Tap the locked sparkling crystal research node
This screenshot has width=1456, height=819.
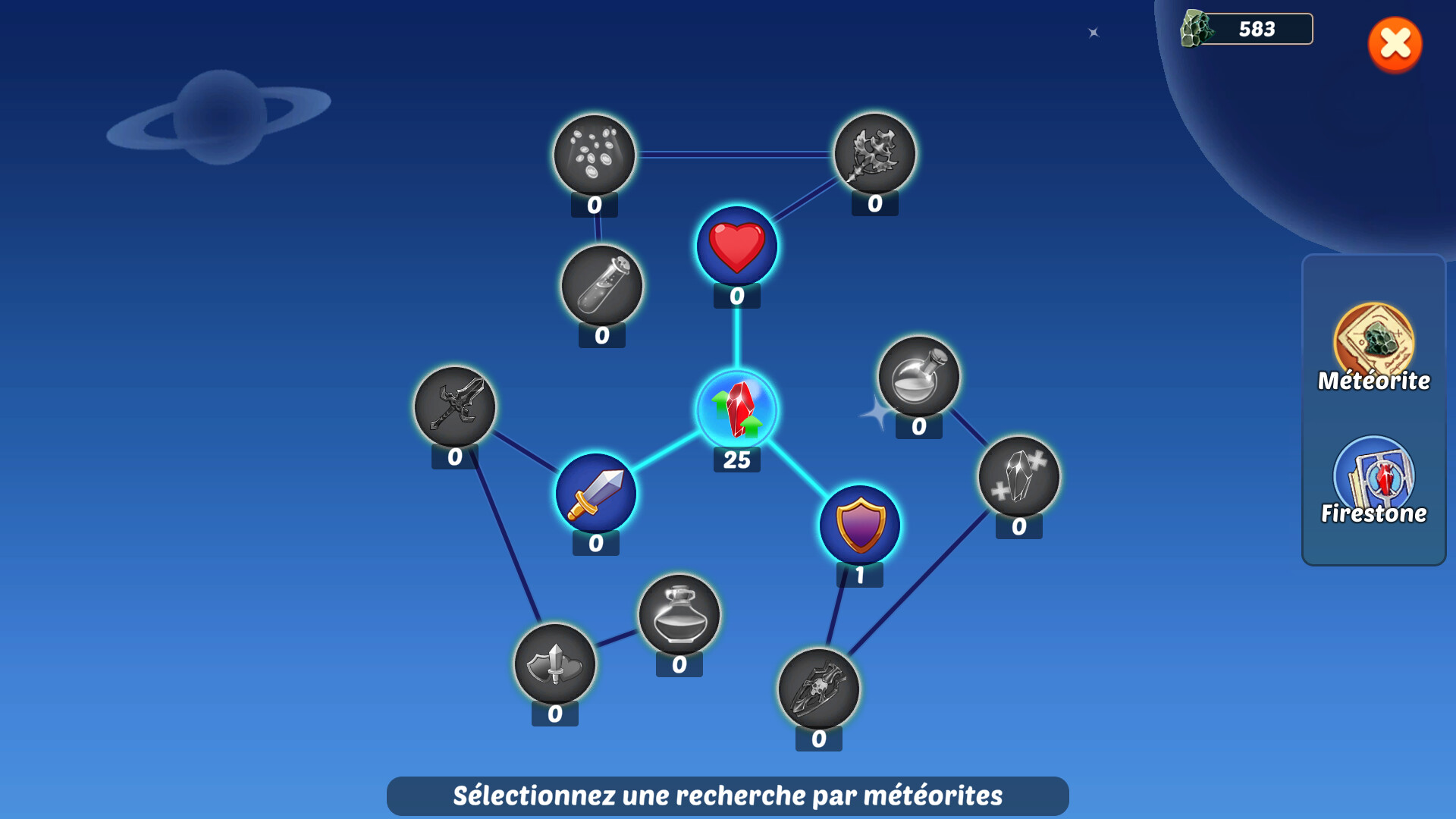(x=1018, y=477)
